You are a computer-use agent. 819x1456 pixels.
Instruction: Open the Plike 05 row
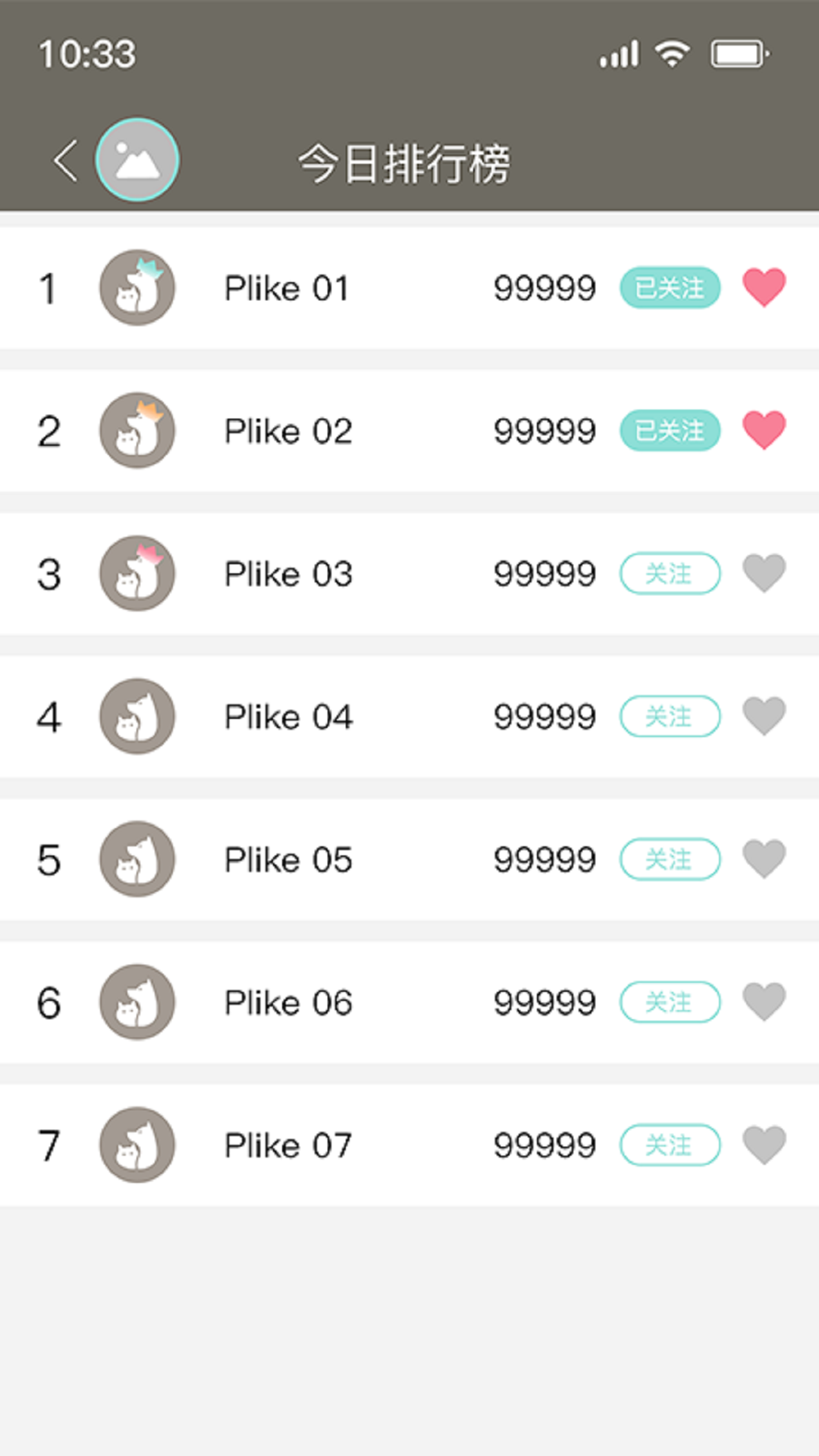pos(288,859)
